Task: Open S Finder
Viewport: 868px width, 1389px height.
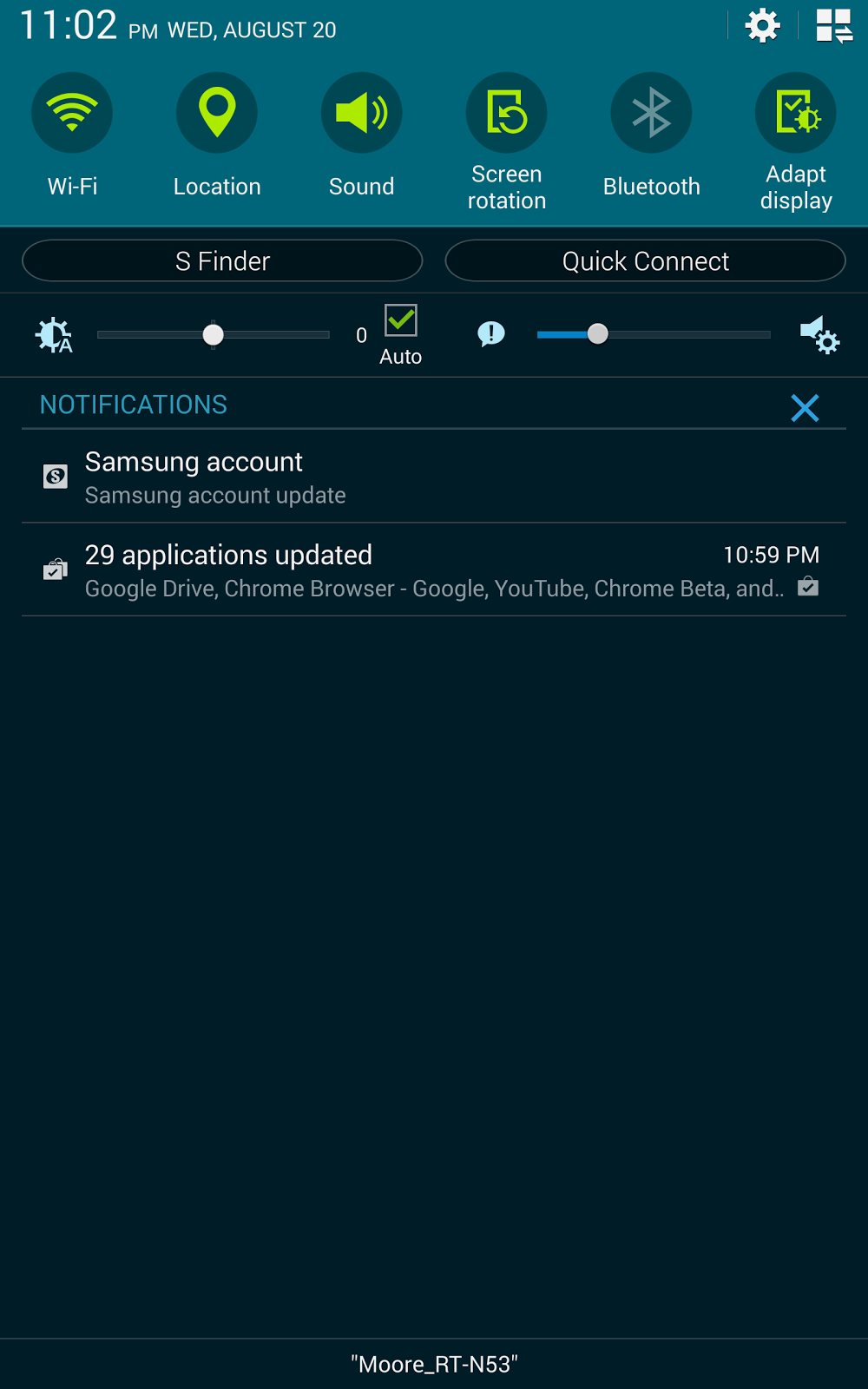Action: 222,260
